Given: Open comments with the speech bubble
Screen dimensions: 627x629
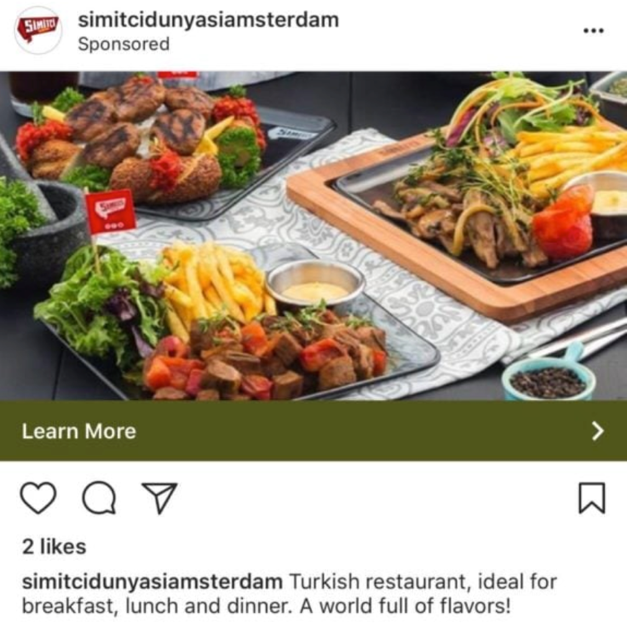Looking at the screenshot, I should (x=98, y=497).
